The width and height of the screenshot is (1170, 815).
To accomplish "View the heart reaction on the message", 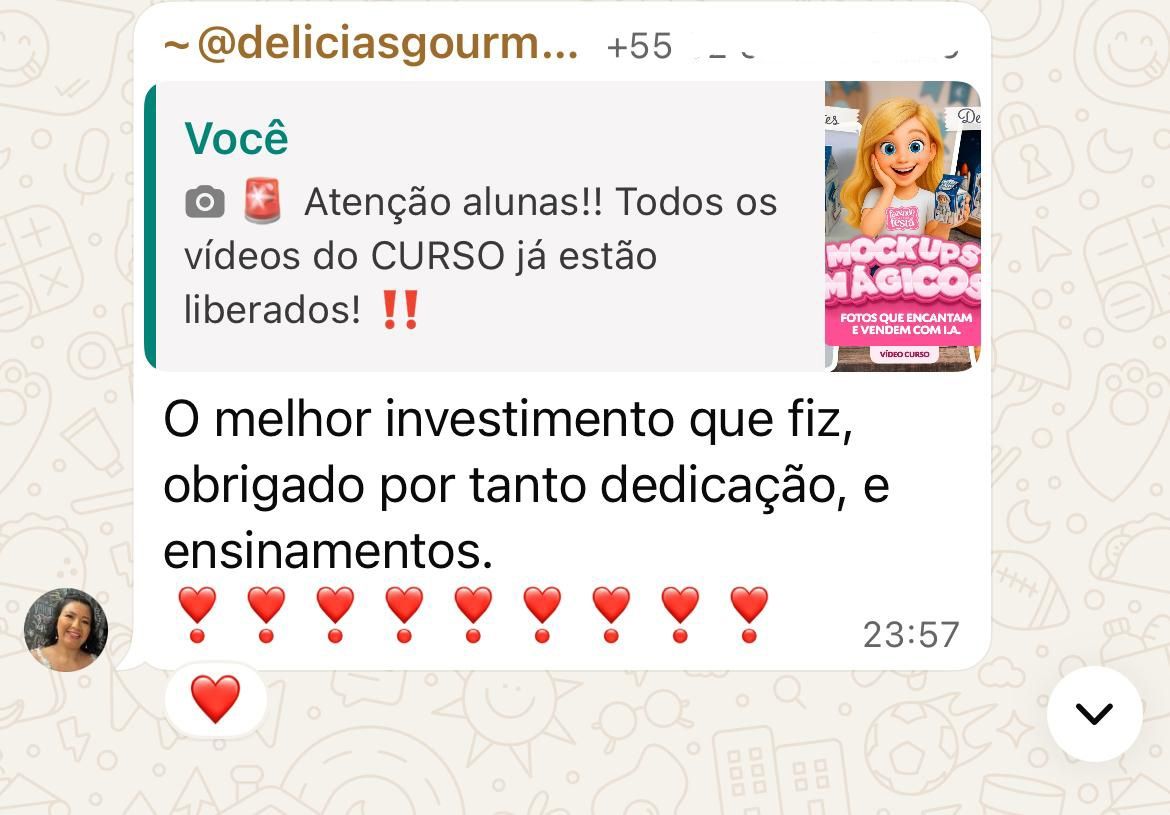I will tap(215, 699).
